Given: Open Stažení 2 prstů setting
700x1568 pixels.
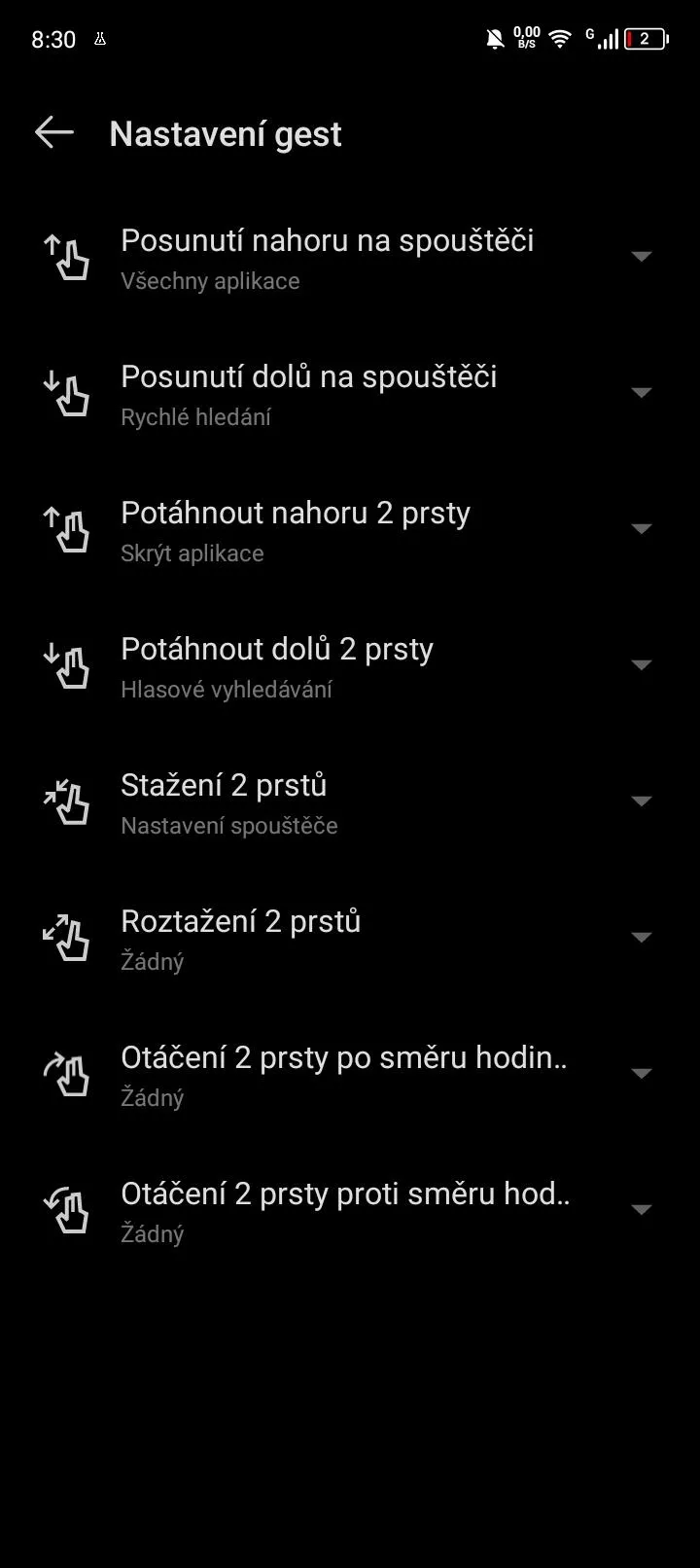Looking at the screenshot, I should click(x=350, y=802).
